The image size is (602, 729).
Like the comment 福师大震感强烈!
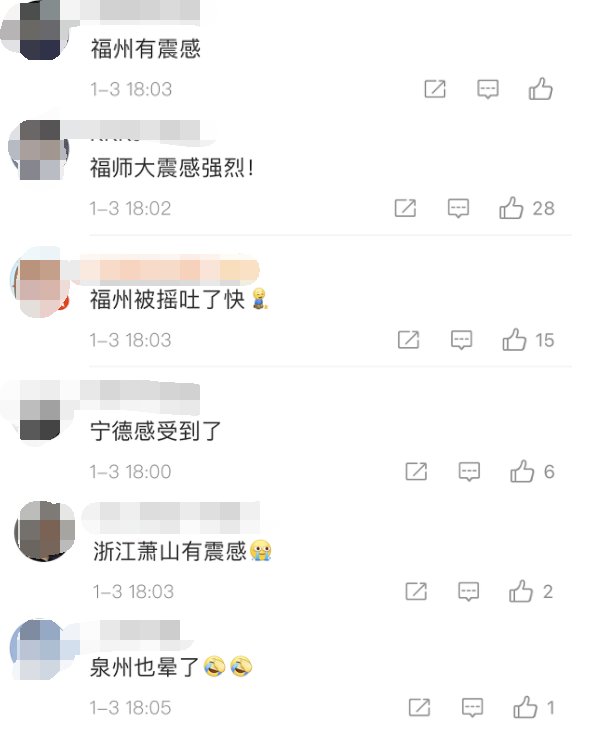[512, 208]
